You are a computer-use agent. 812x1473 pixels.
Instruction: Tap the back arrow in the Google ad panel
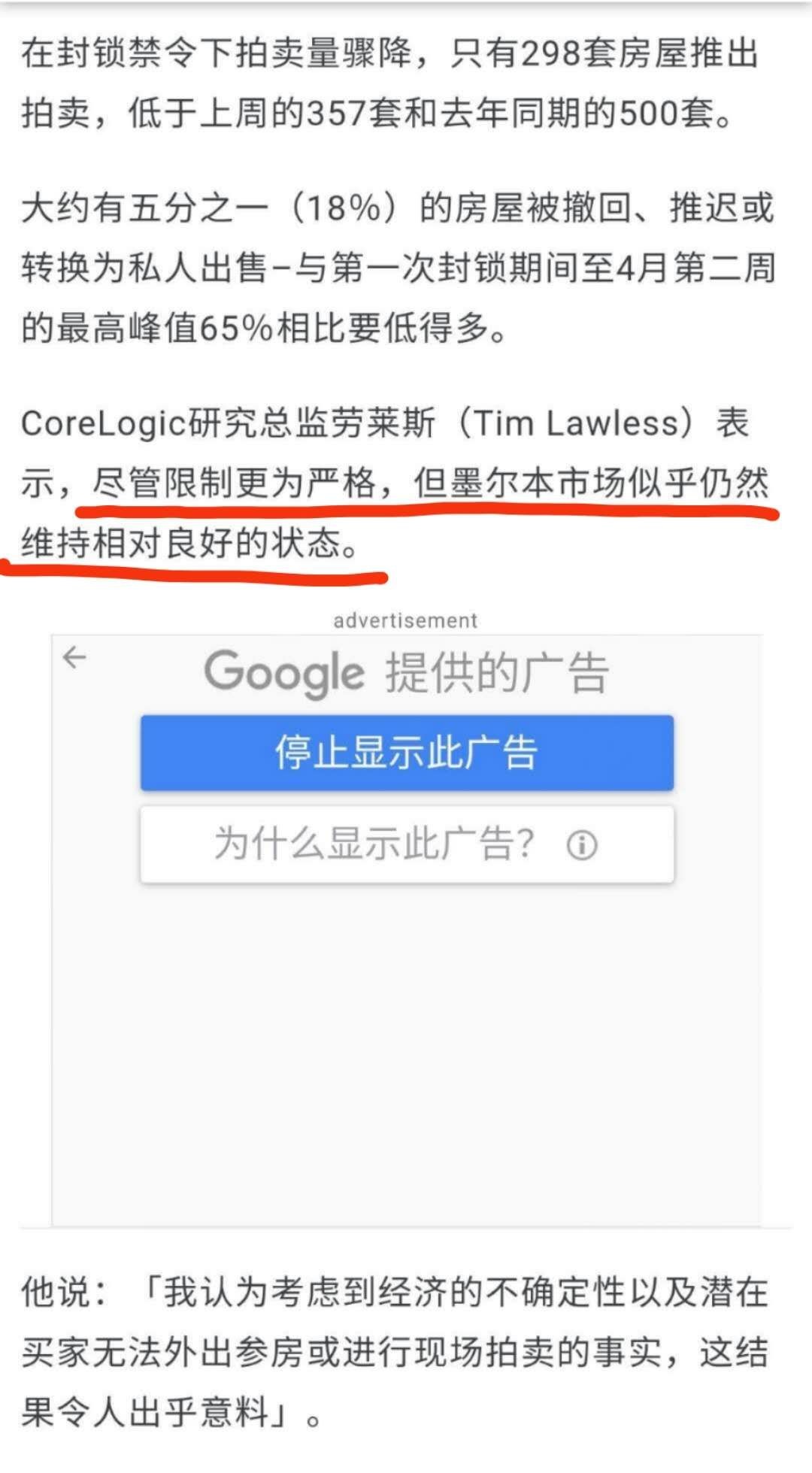click(74, 658)
